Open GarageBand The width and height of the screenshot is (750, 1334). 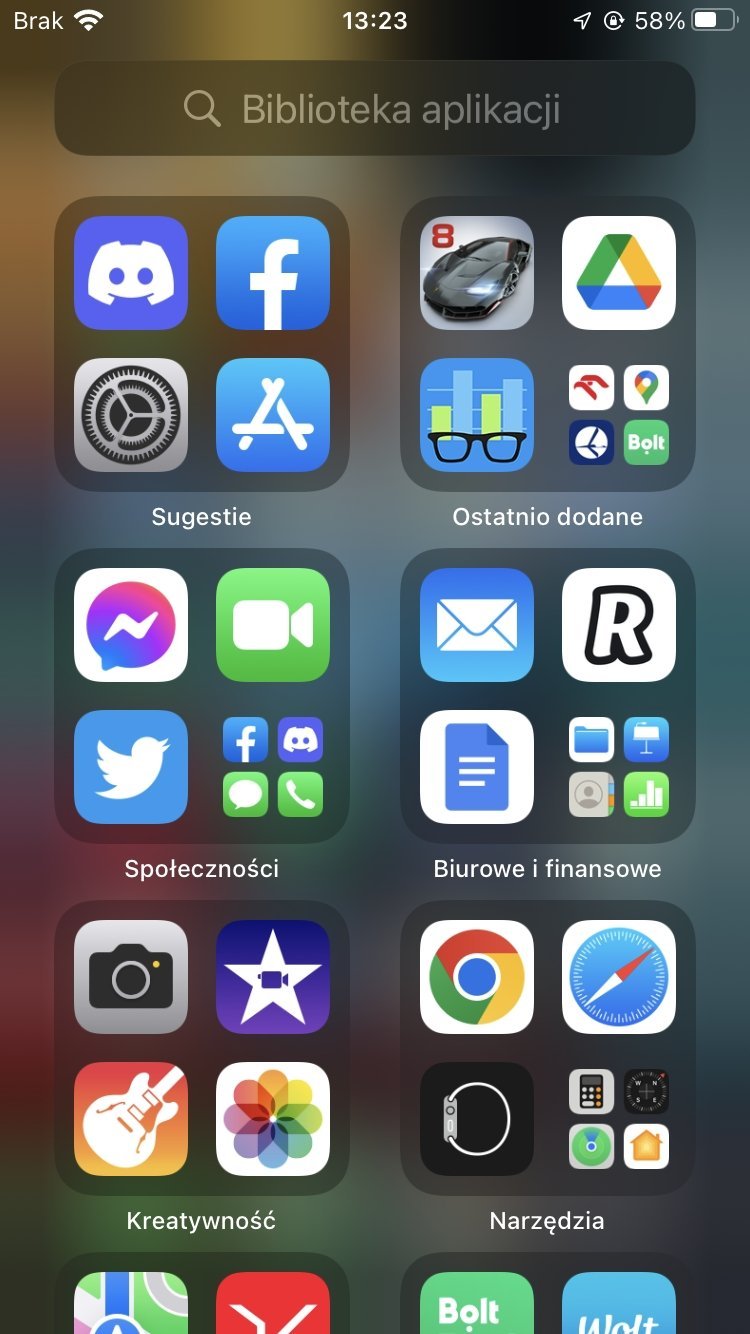[x=131, y=1119]
